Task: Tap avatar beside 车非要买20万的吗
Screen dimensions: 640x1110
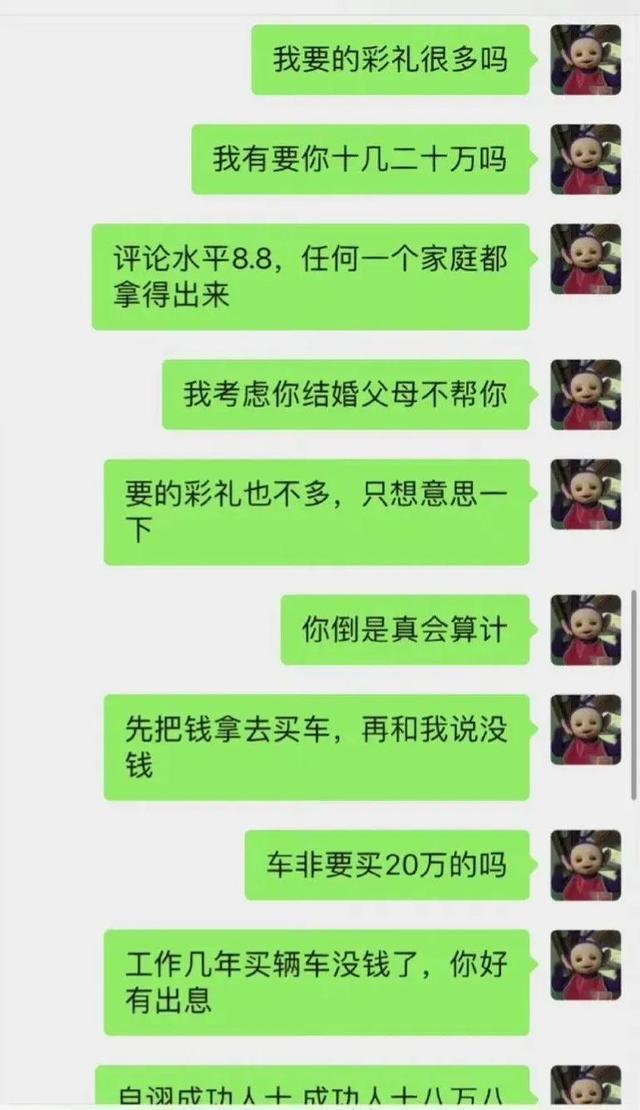Action: [586, 865]
